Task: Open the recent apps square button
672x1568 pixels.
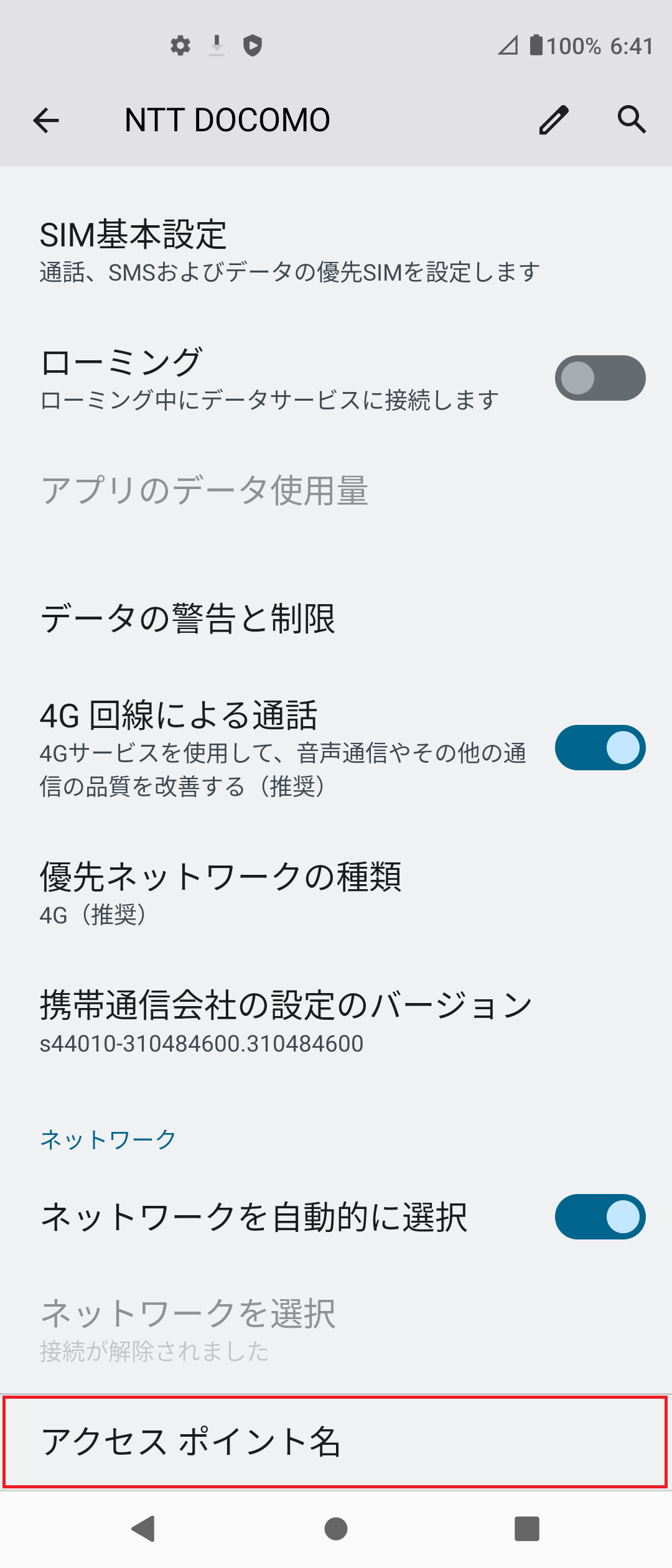Action: tap(526, 1529)
